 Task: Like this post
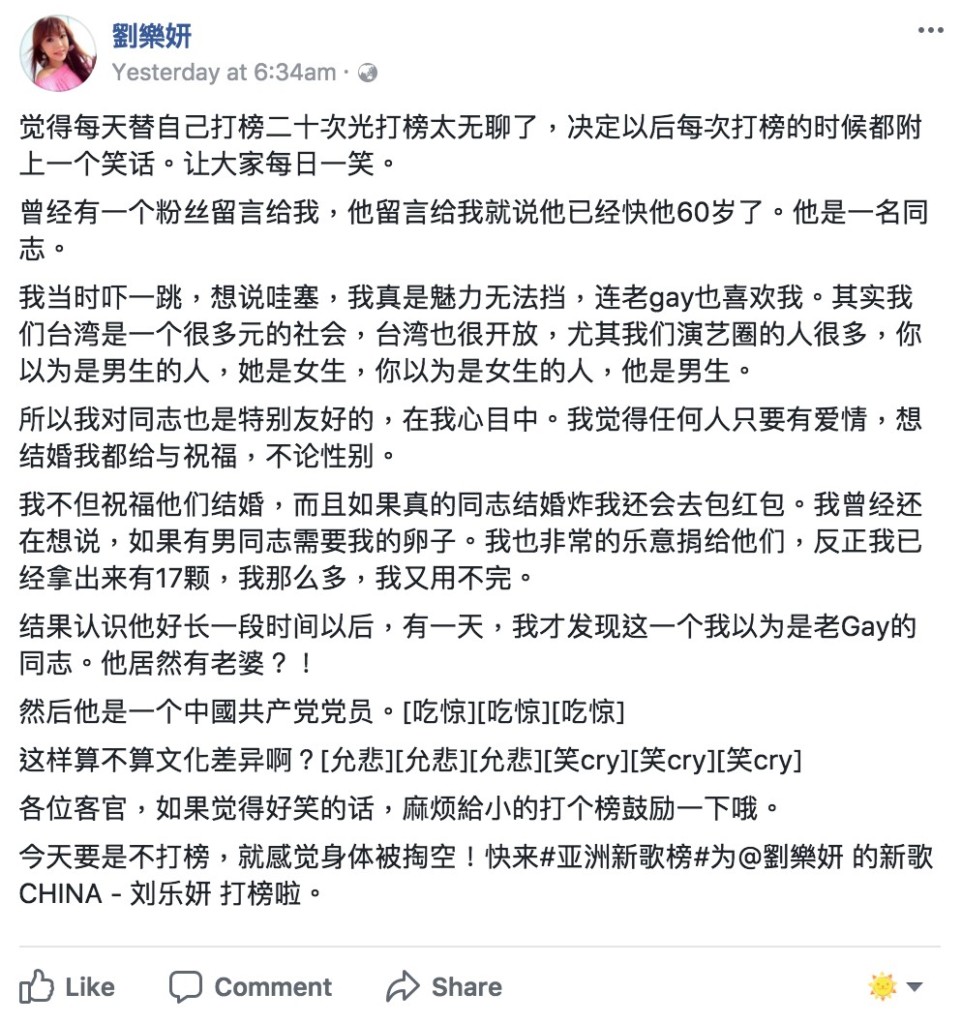(67, 987)
